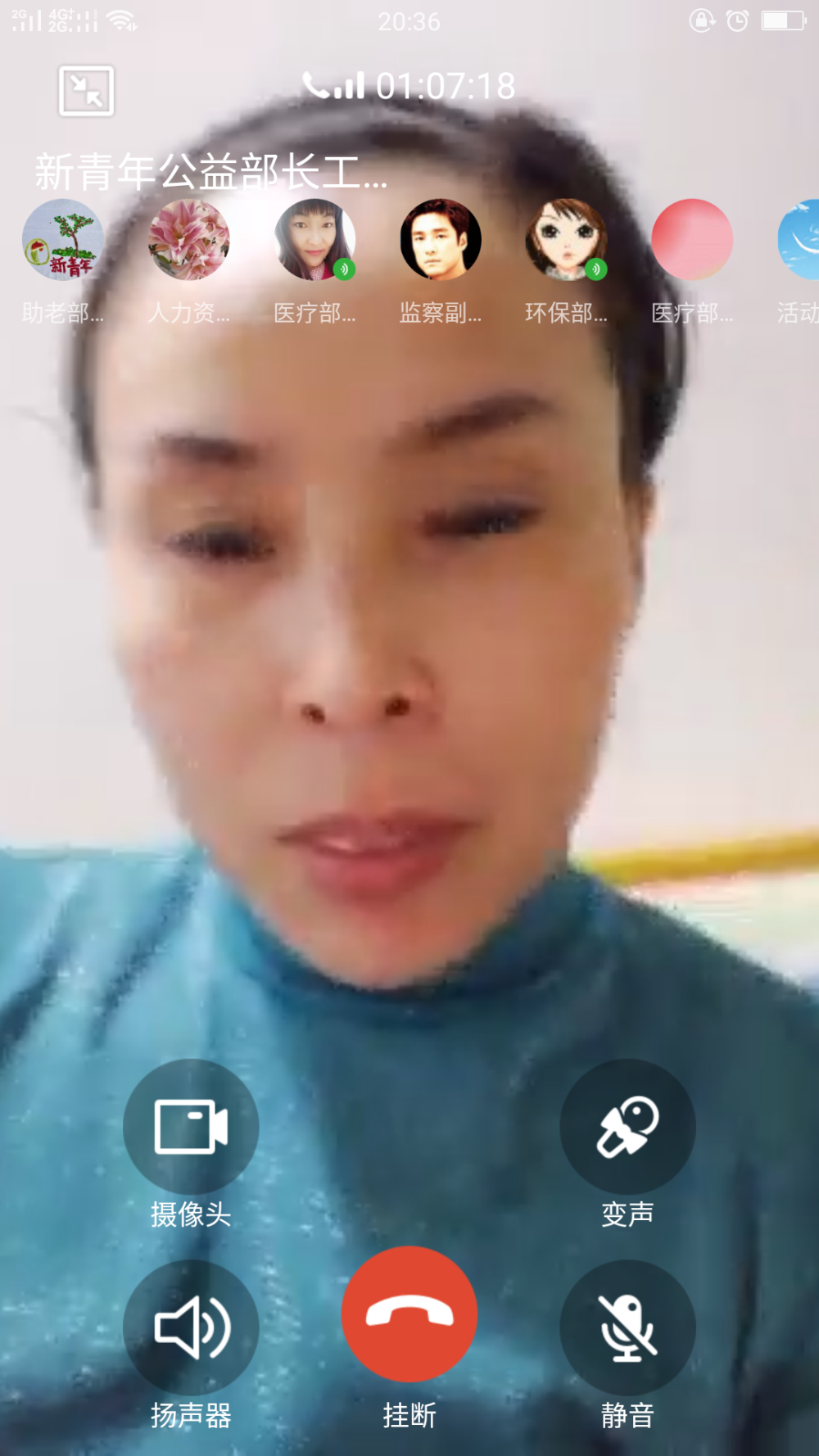Minimize the call window
819x1456 pixels.
click(x=86, y=91)
